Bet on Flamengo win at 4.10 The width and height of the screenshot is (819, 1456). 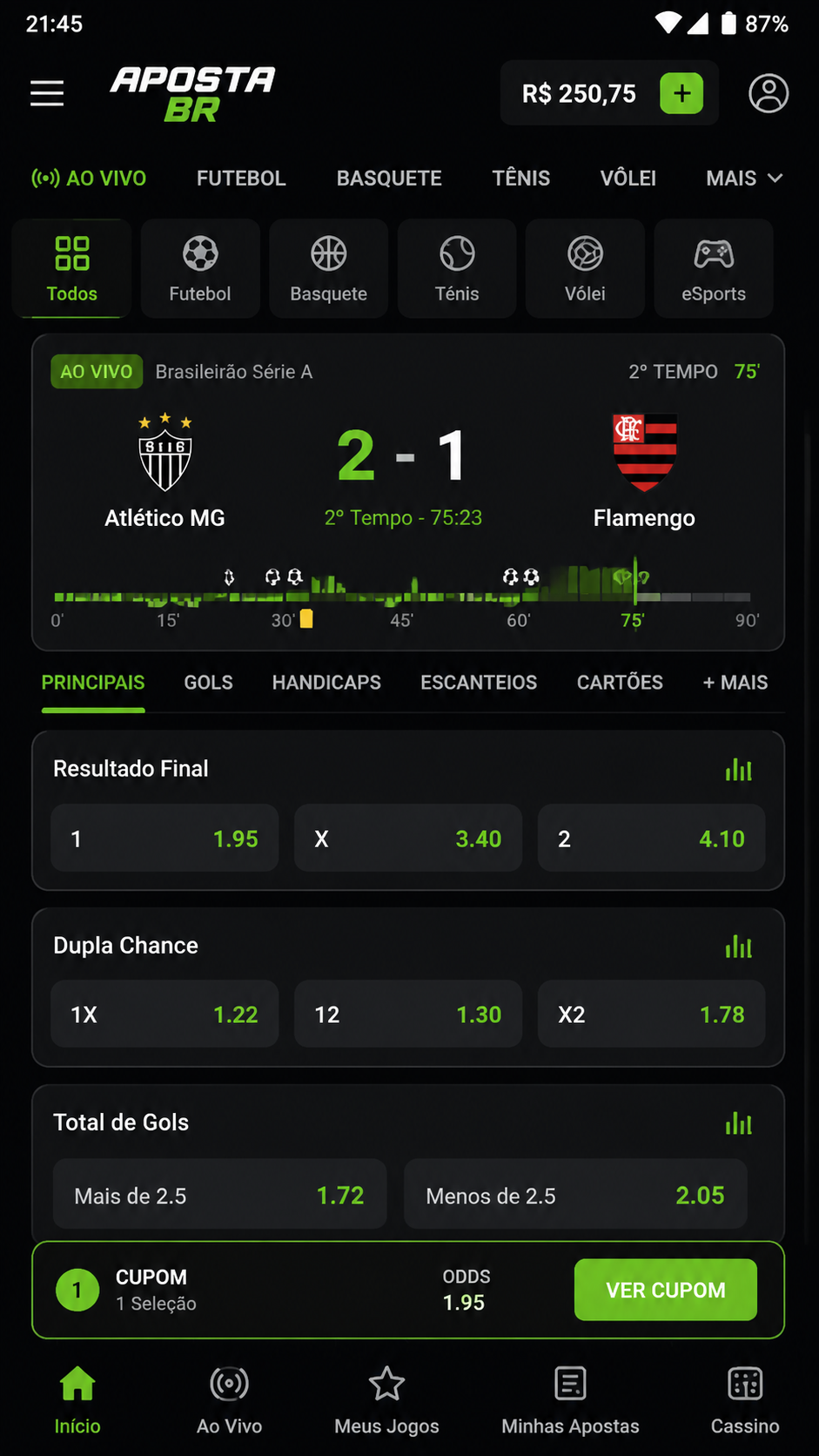(651, 839)
